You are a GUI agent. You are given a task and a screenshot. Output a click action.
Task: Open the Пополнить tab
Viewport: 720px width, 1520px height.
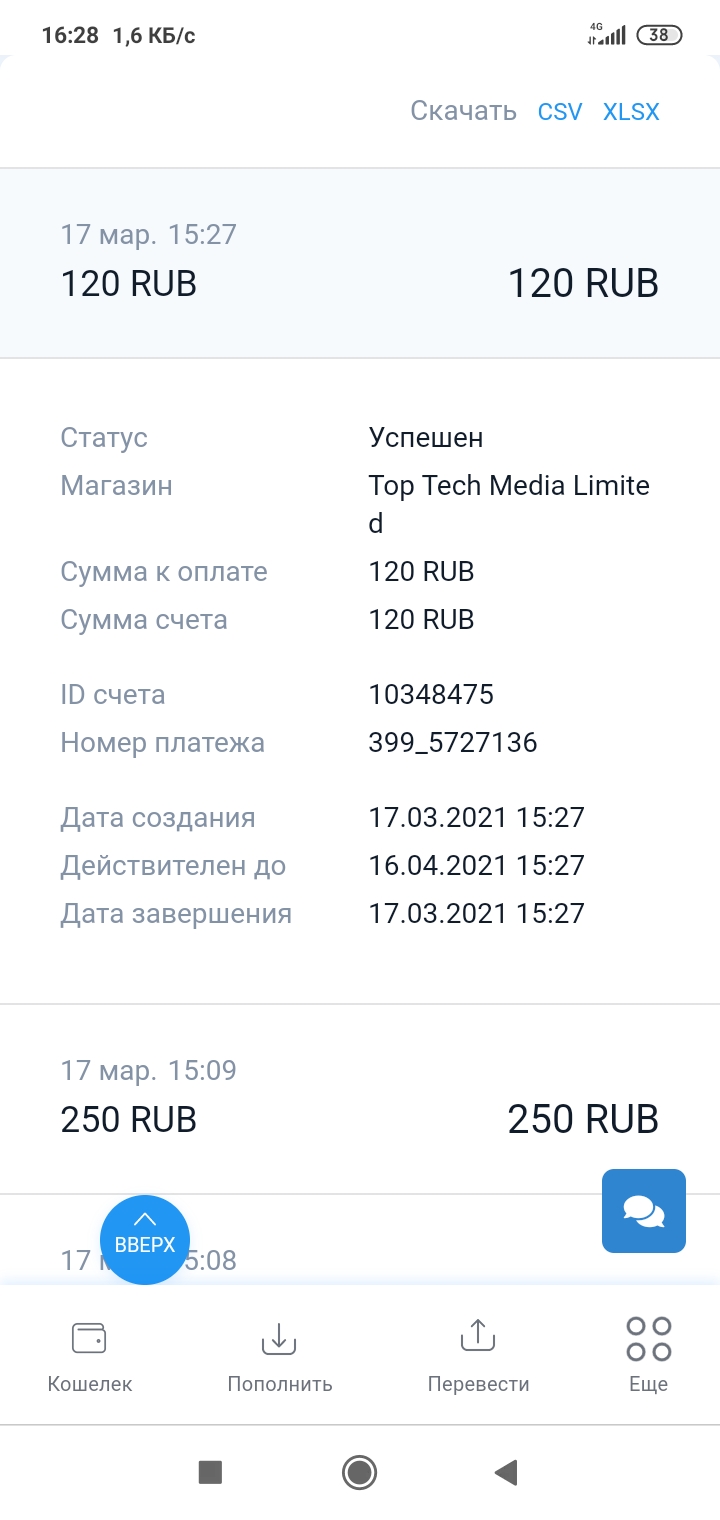(280, 1356)
